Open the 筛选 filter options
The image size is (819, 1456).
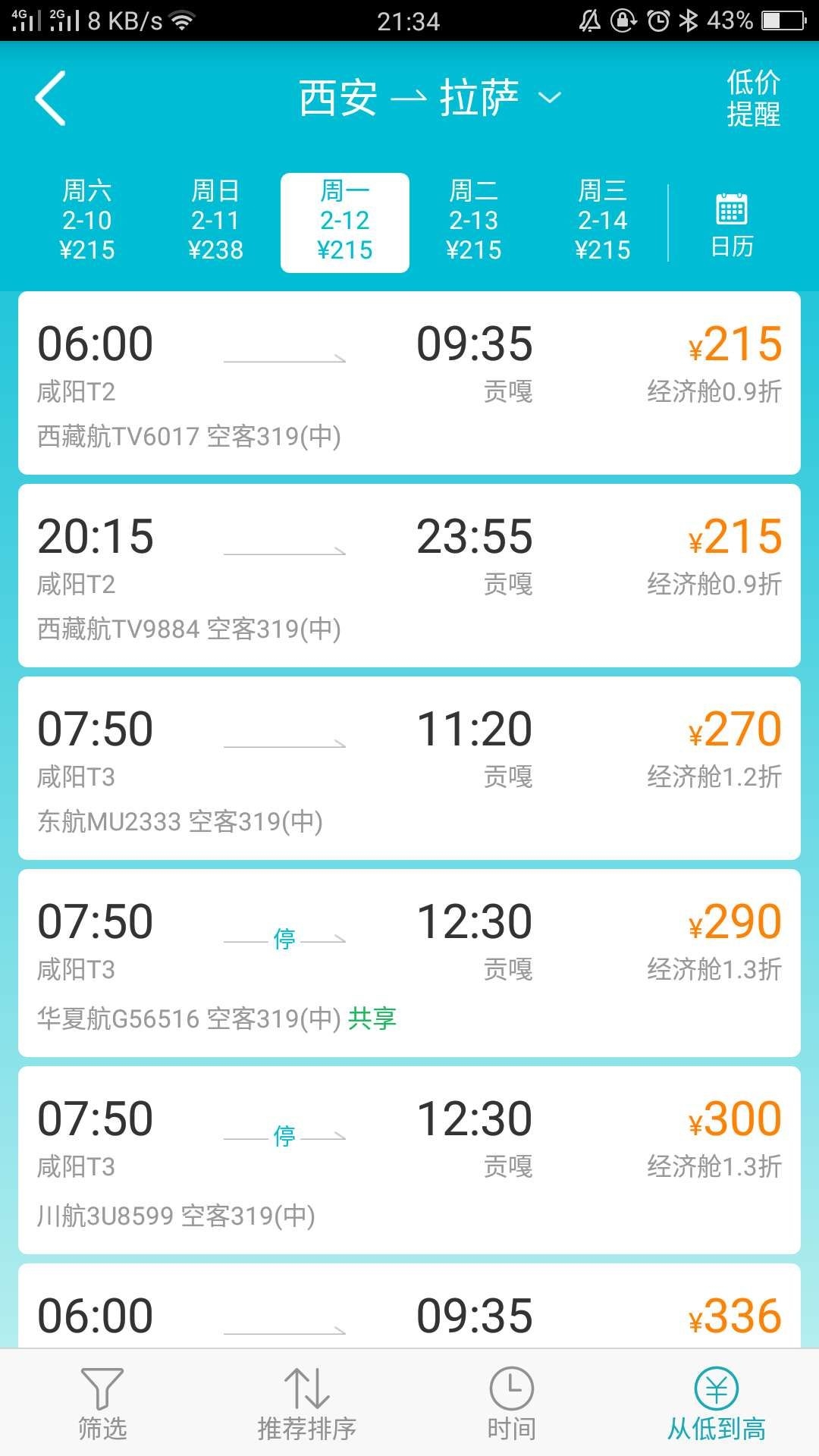coord(102,1404)
